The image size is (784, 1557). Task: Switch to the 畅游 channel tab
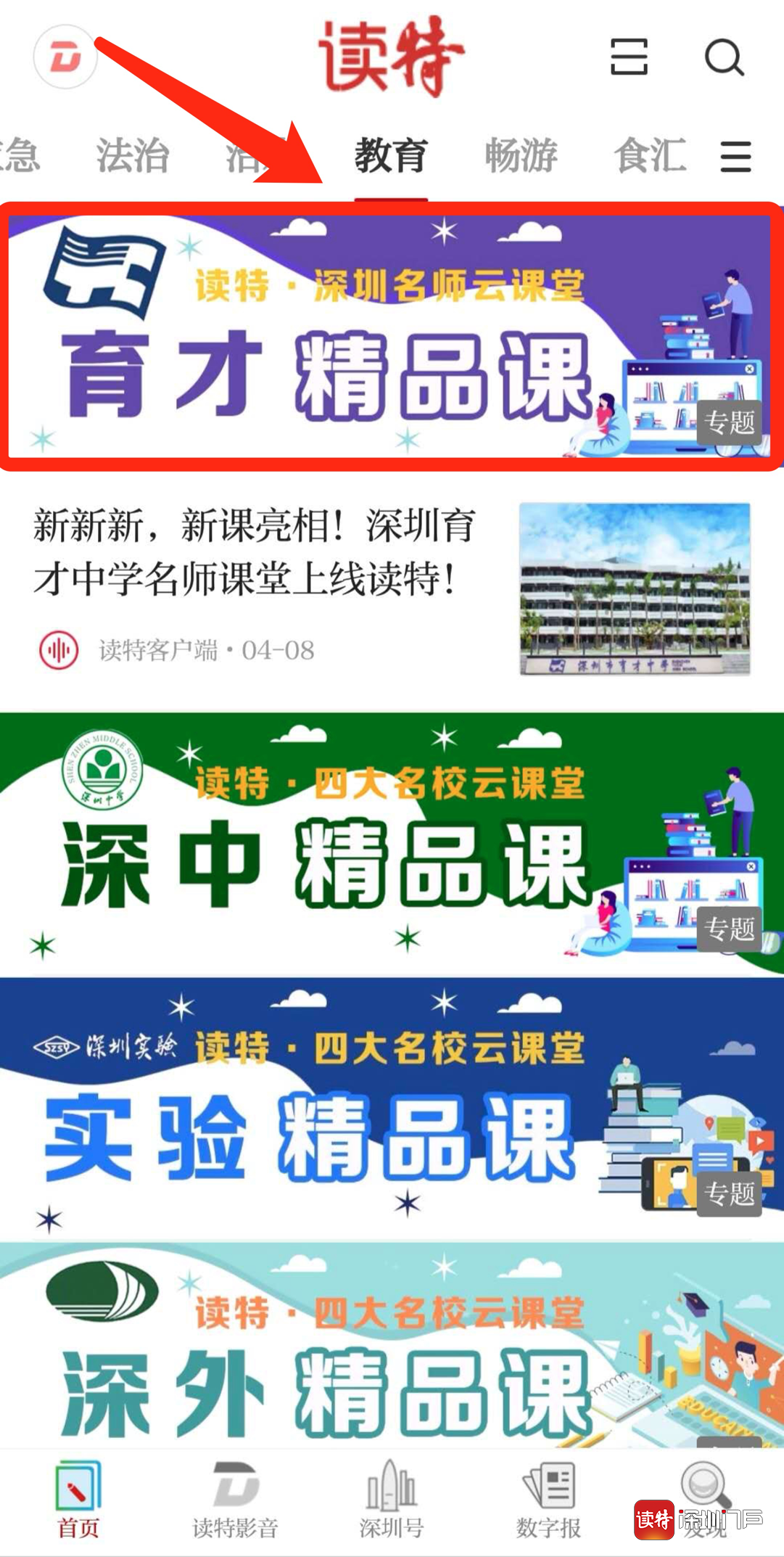click(x=521, y=155)
